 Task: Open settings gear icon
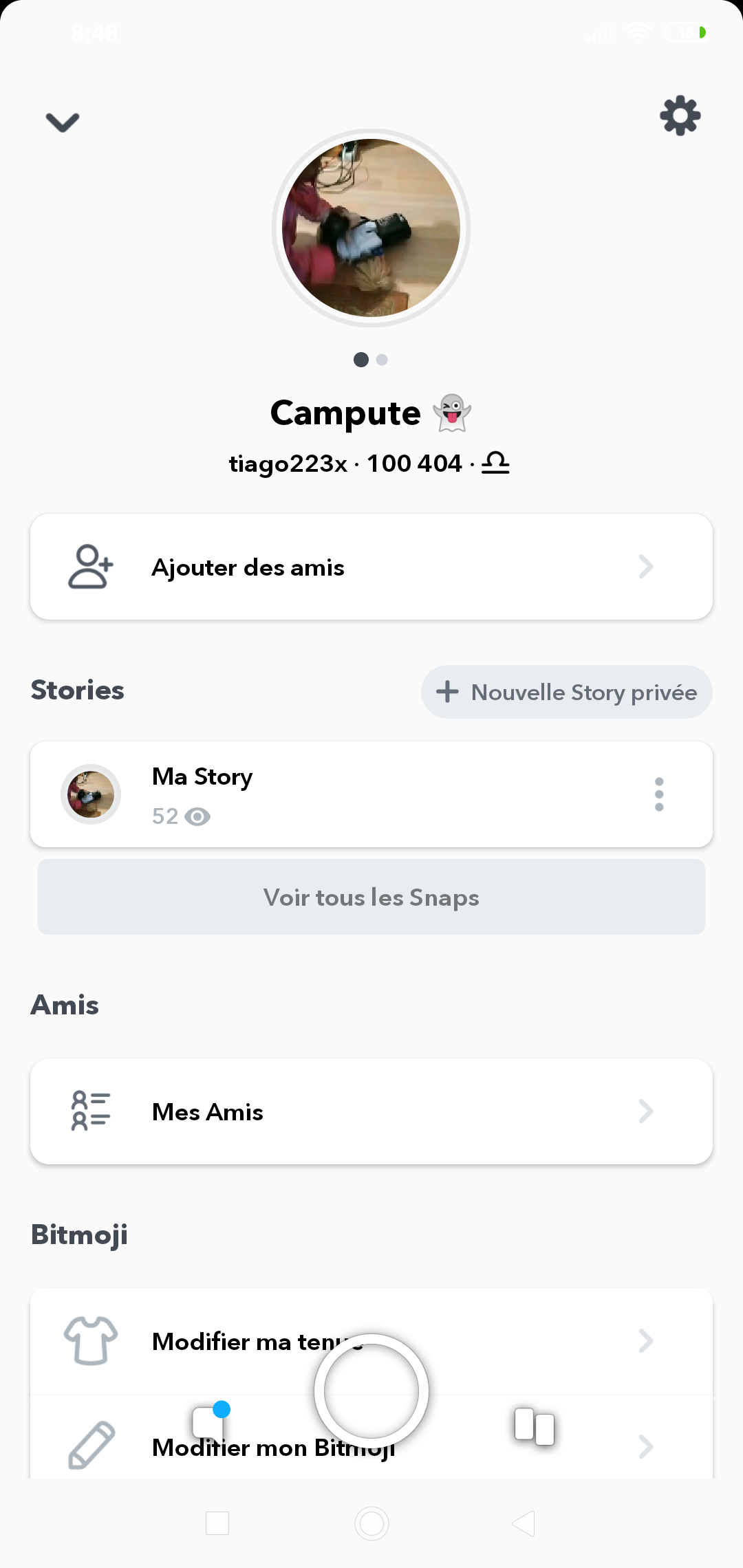point(680,116)
